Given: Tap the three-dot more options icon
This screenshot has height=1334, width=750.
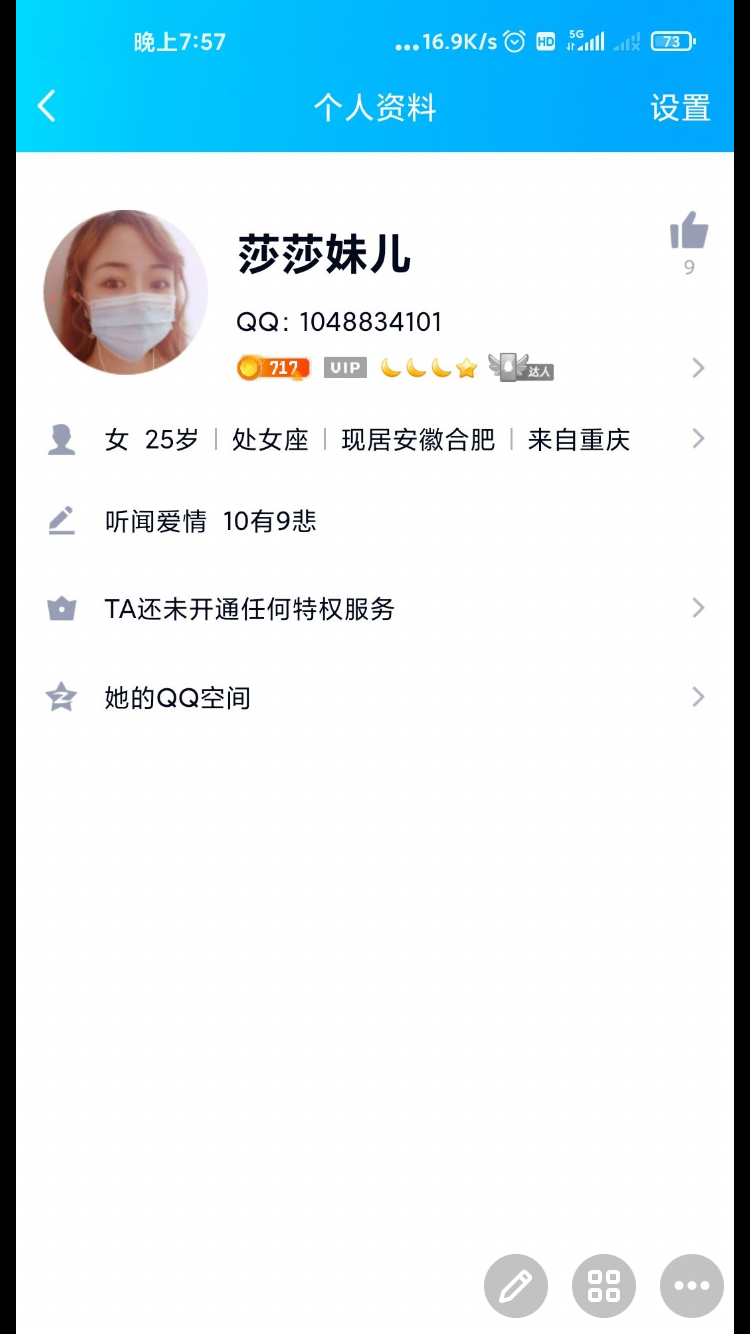Looking at the screenshot, I should click(691, 1285).
